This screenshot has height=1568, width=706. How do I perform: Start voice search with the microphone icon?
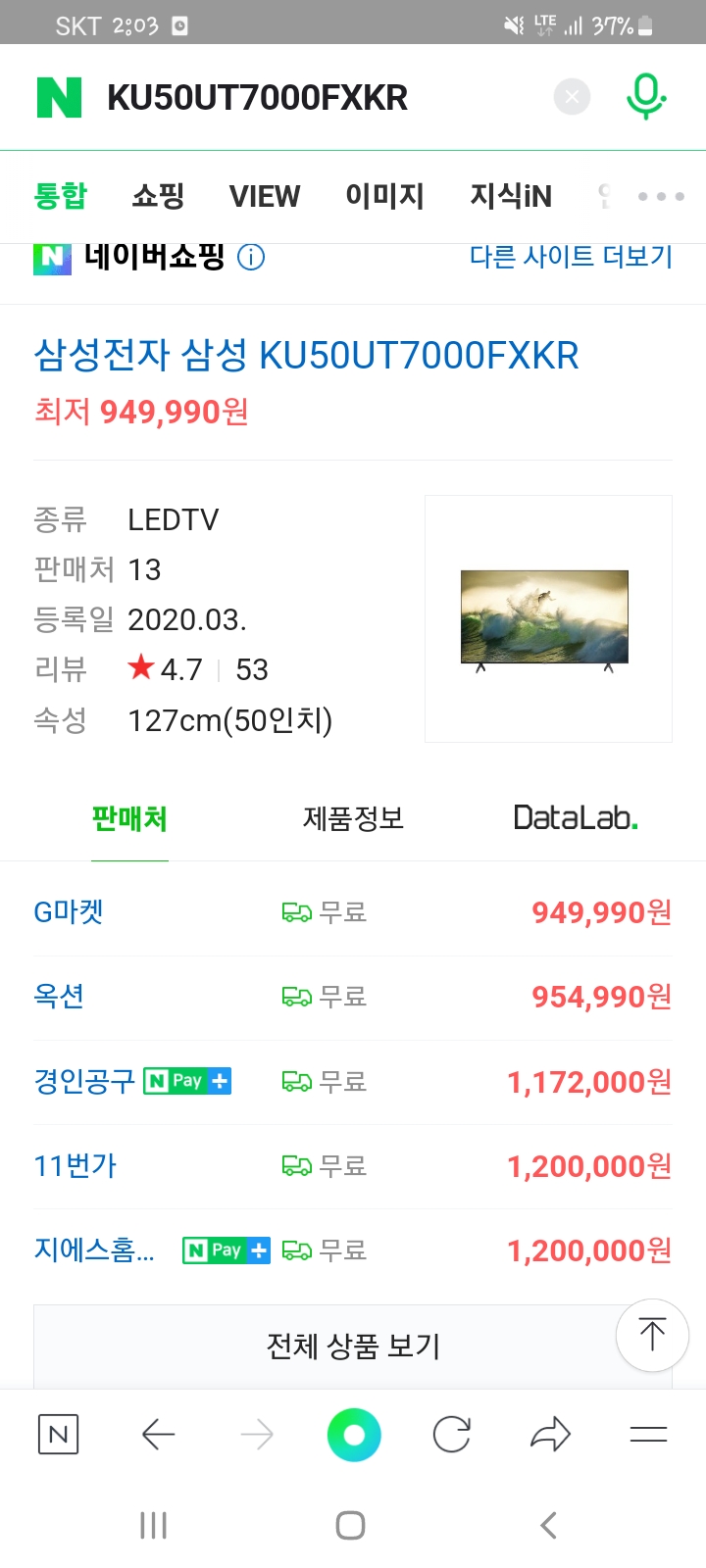pos(645,96)
